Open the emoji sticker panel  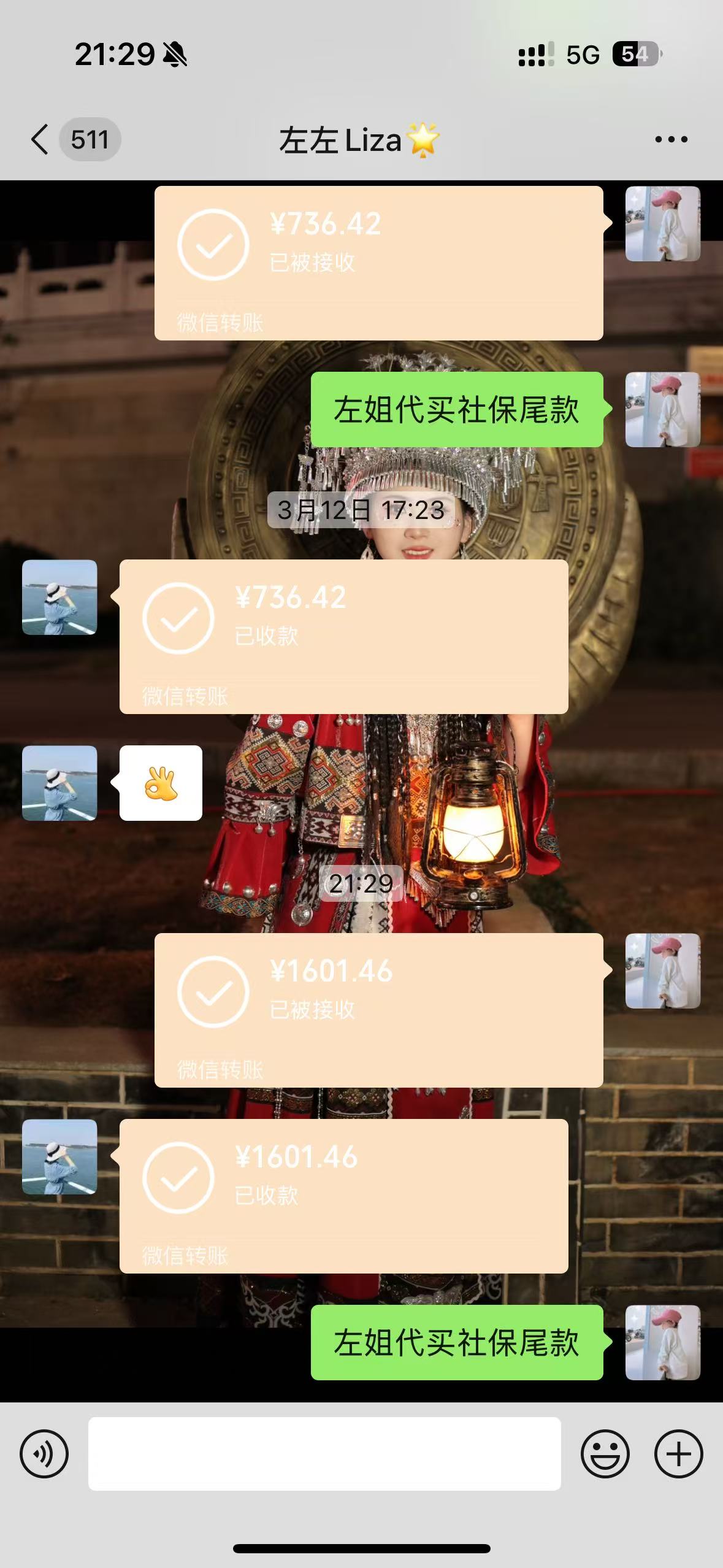tap(605, 1453)
